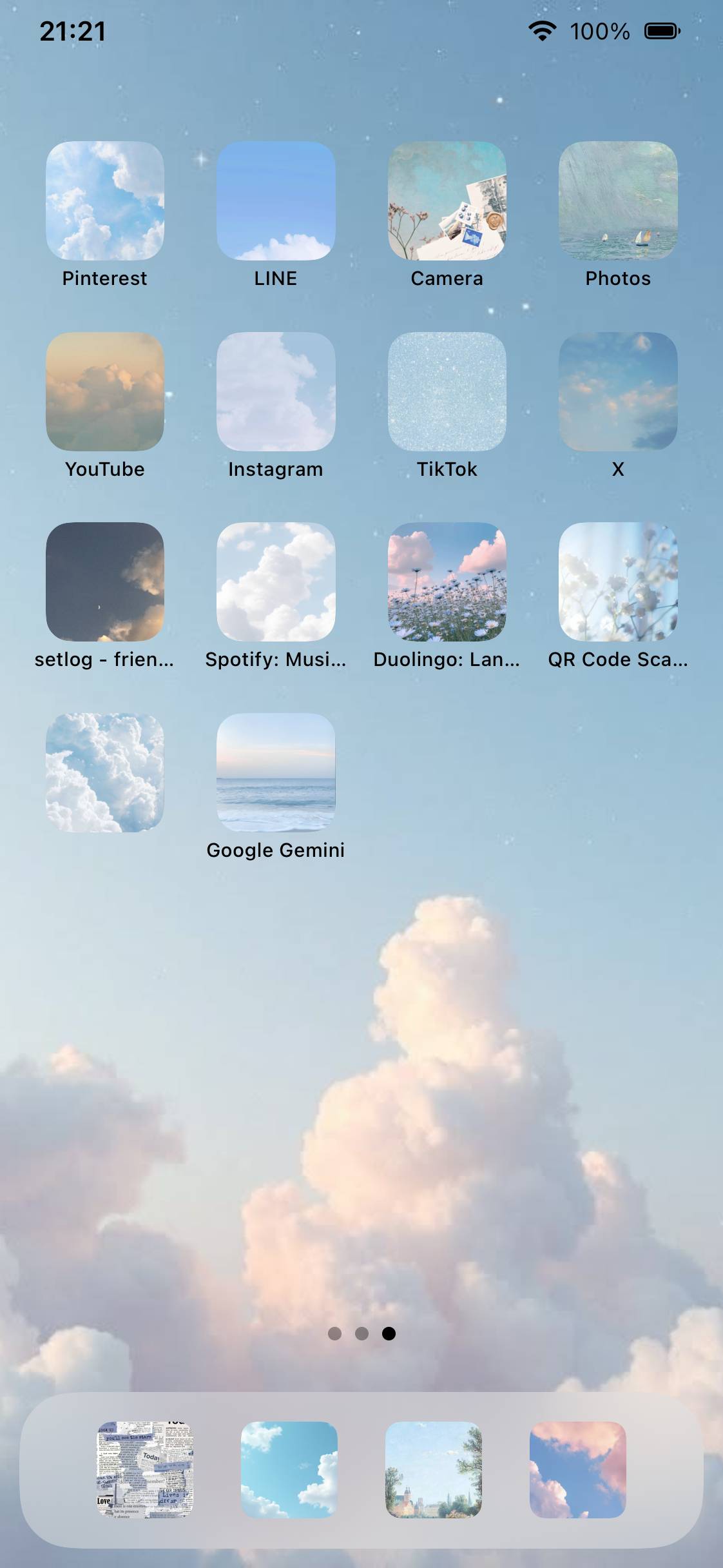Screen dimensions: 723x1568
Task: Open the dock app with pink clouds
Action: (578, 1470)
